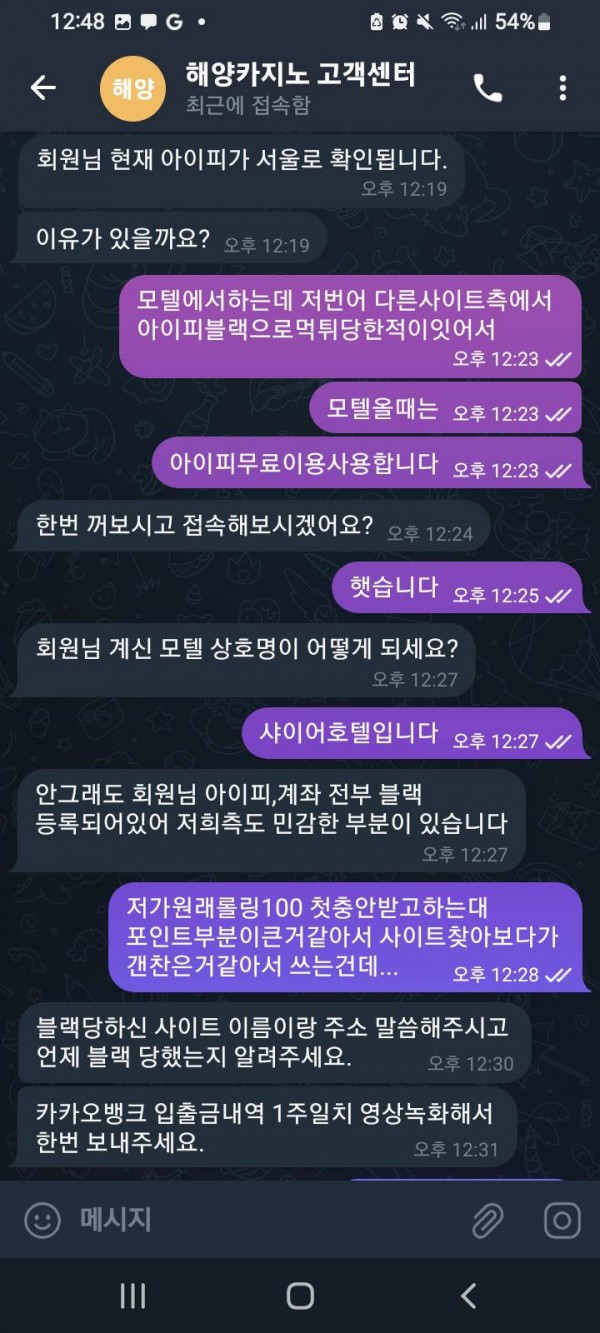Open the camera icon in message bar
The height and width of the screenshot is (1333, 600).
pos(562,1220)
